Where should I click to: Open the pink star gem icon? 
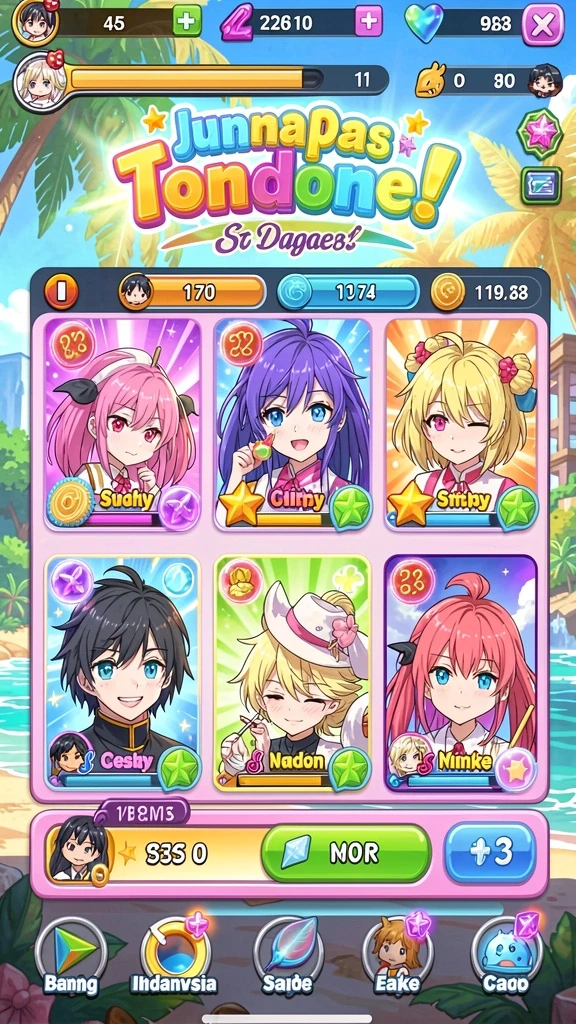[x=541, y=133]
